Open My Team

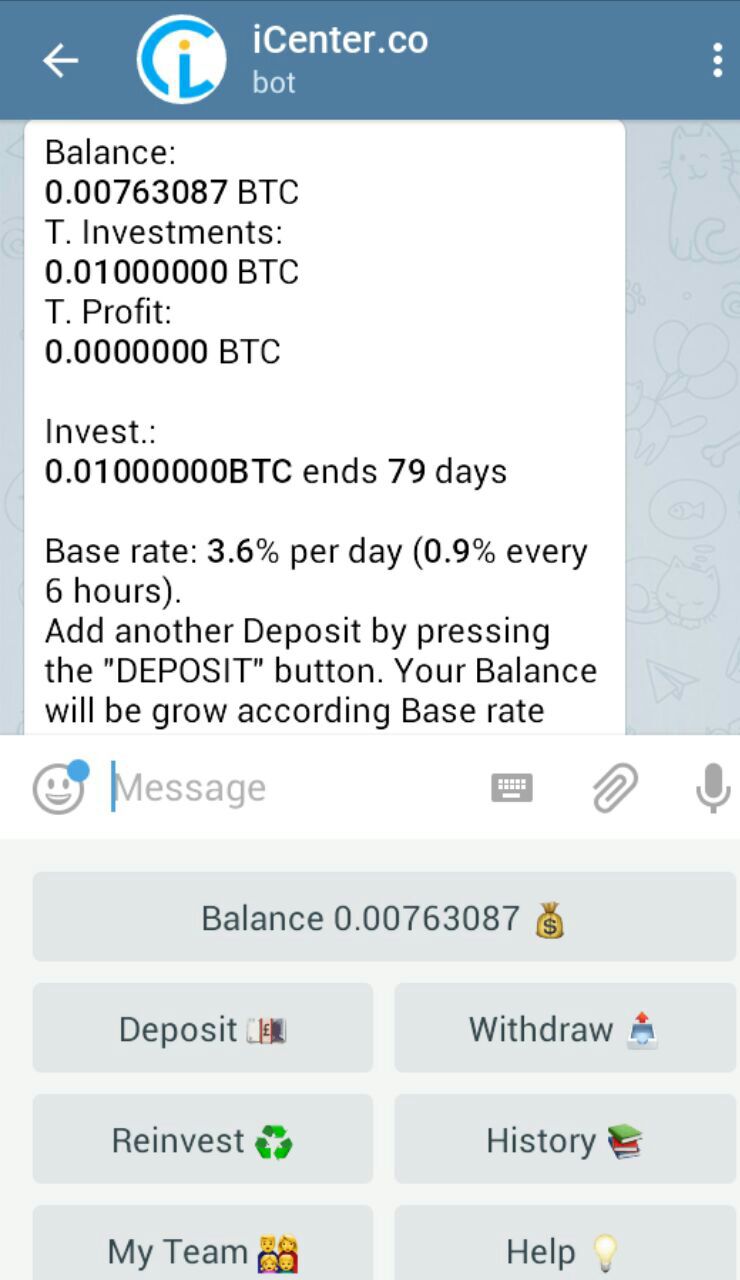pyautogui.click(x=203, y=1243)
